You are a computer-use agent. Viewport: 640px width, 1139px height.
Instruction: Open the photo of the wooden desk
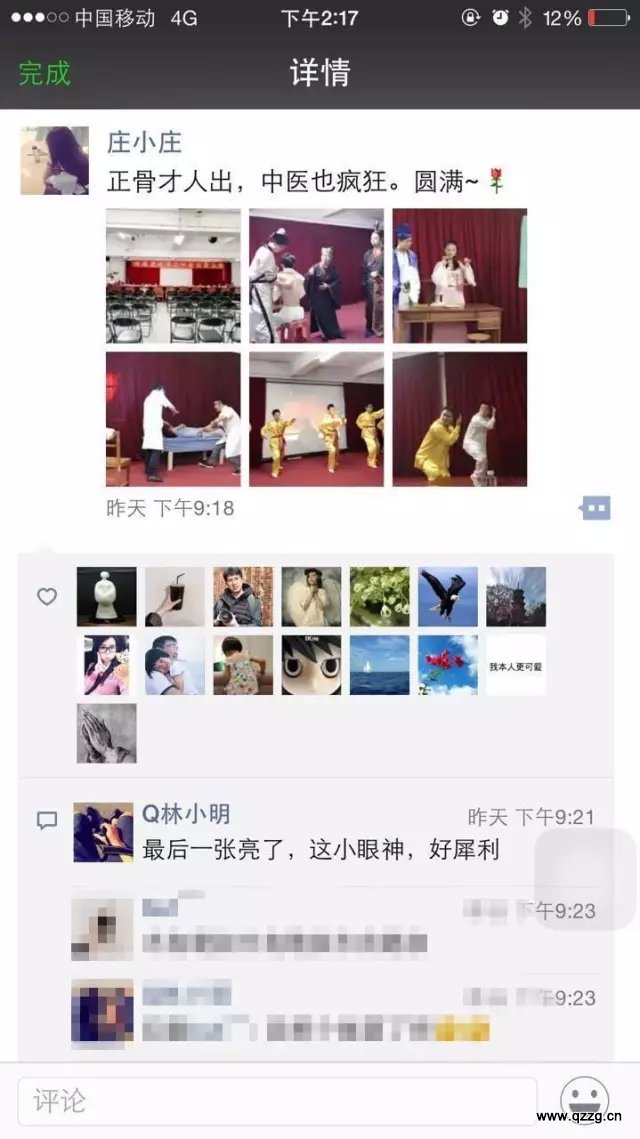point(460,275)
